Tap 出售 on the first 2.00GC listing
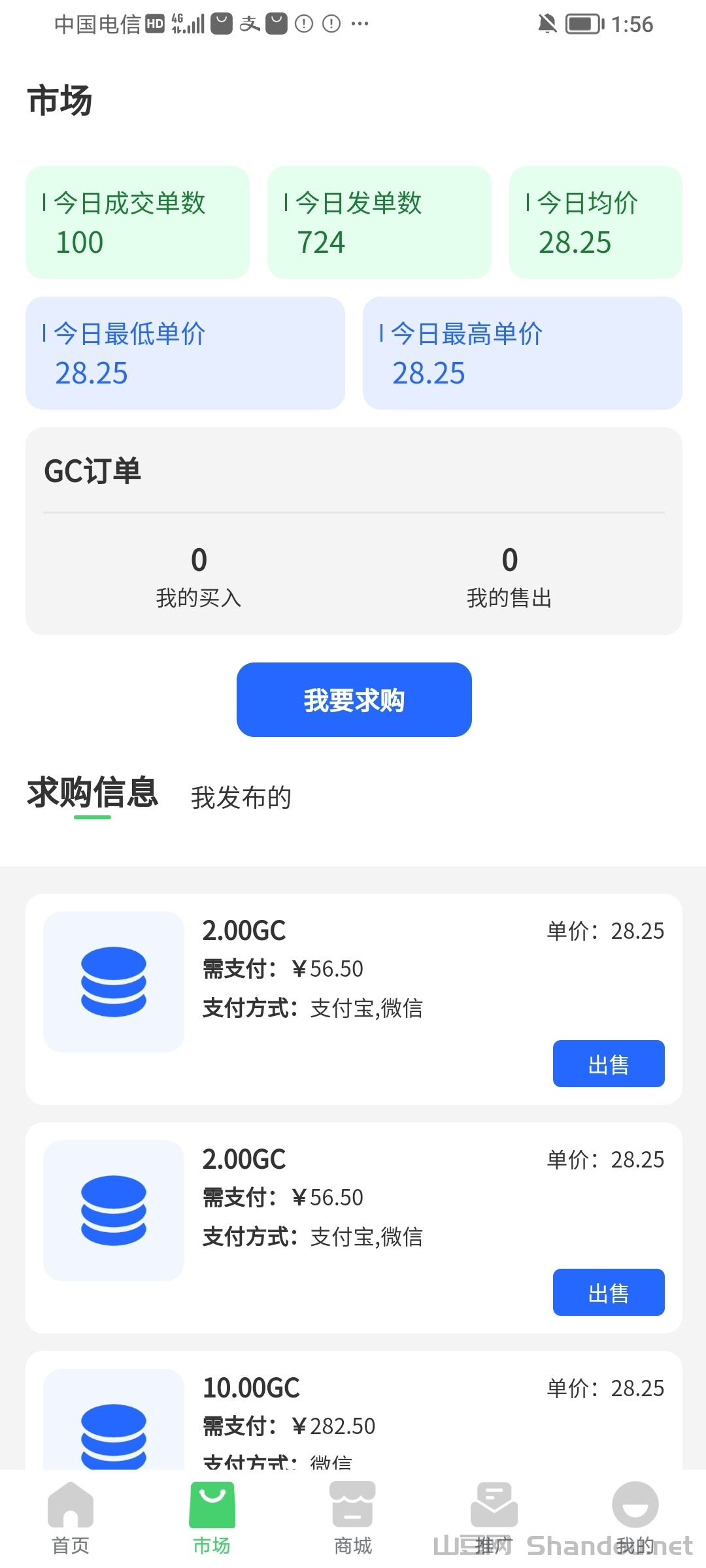706x1568 pixels. pos(608,1063)
